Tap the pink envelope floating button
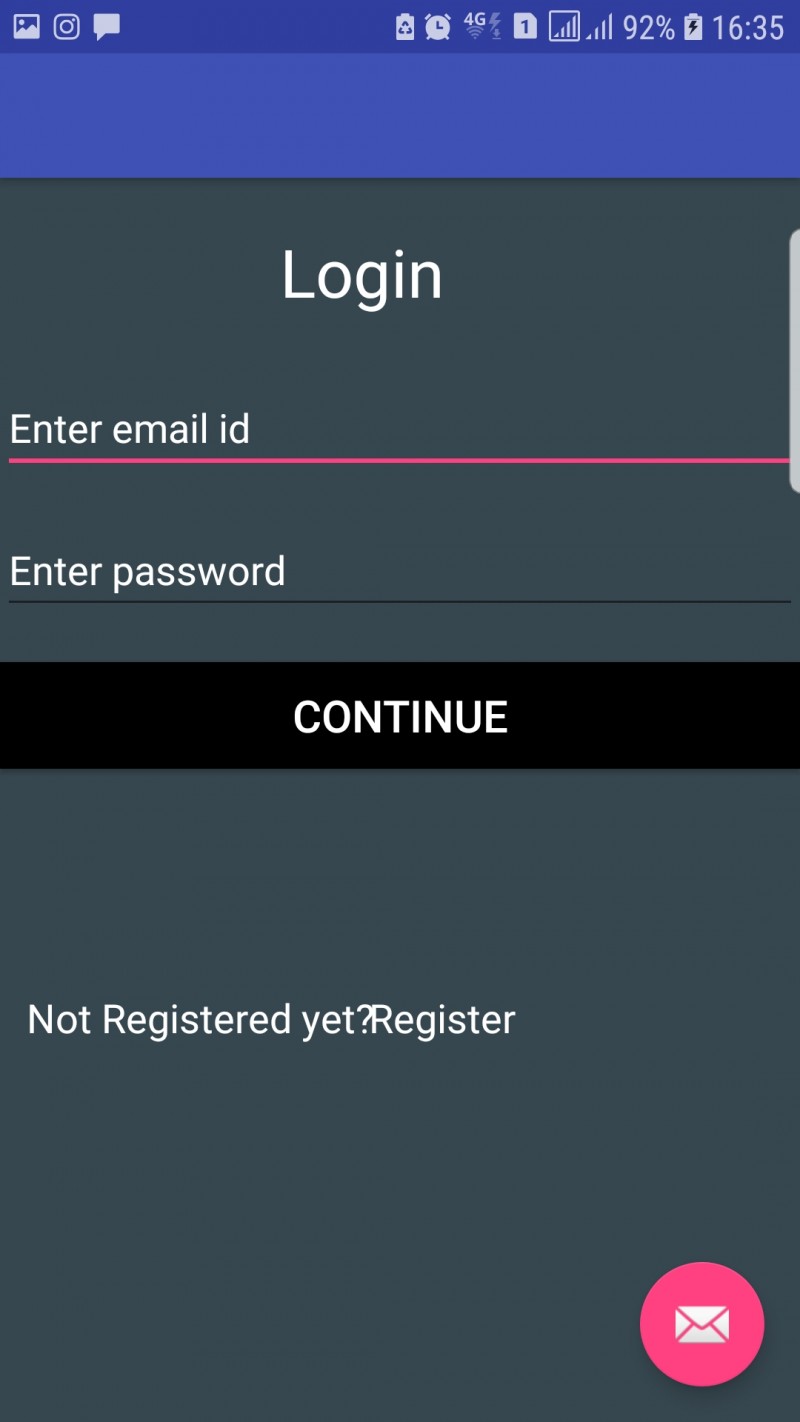 coord(702,1324)
